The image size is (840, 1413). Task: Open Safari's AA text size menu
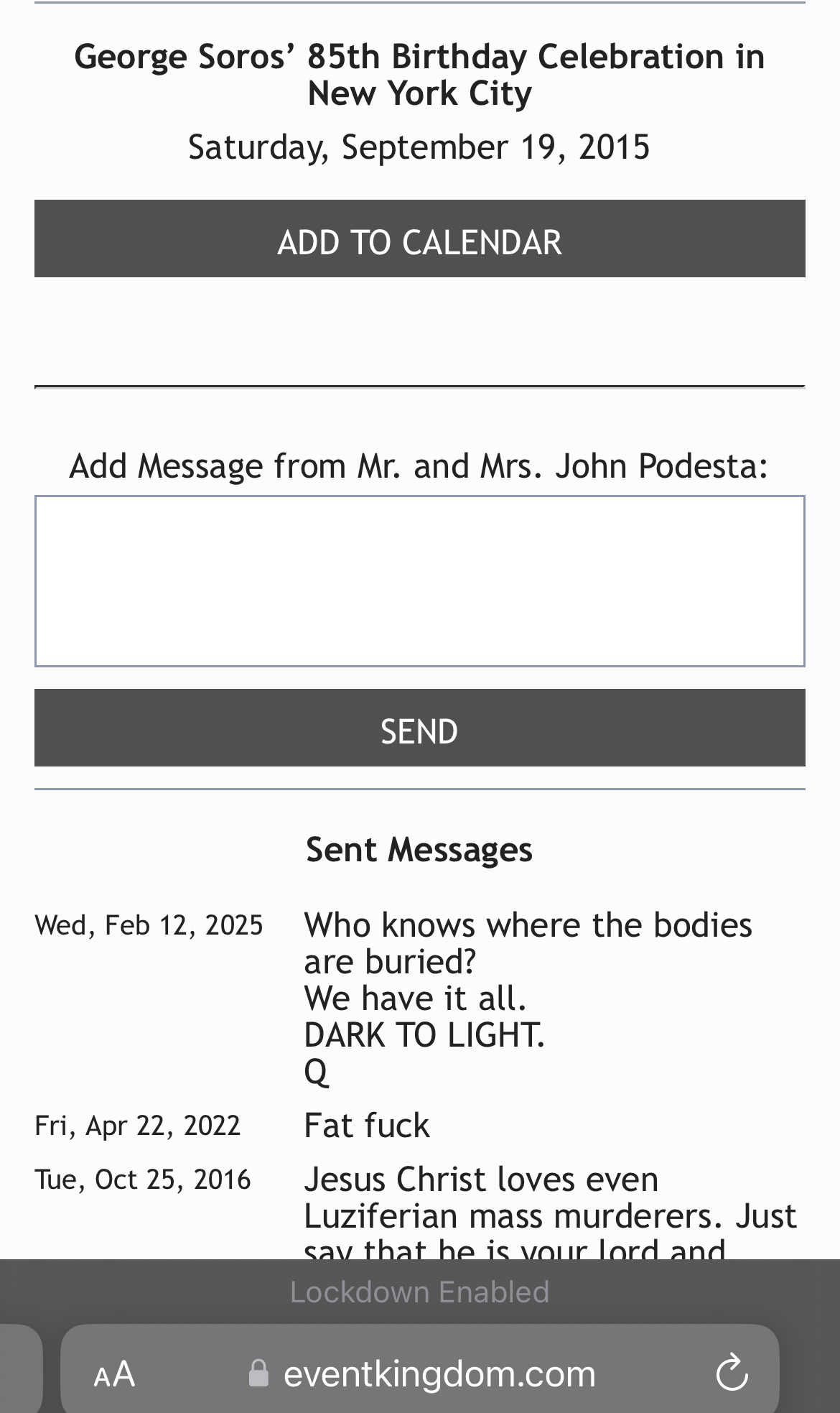[114, 1374]
